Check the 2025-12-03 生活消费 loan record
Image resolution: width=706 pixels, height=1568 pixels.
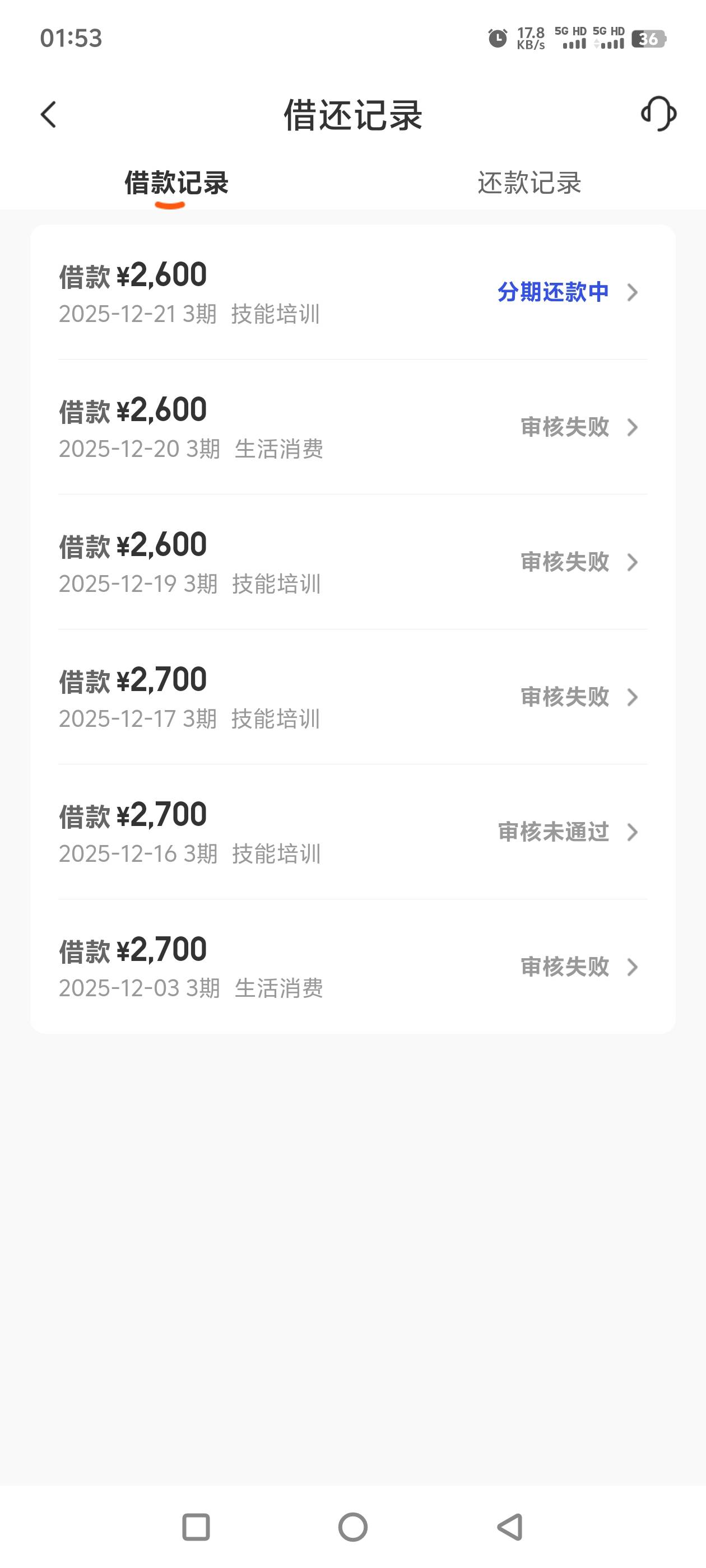352,967
